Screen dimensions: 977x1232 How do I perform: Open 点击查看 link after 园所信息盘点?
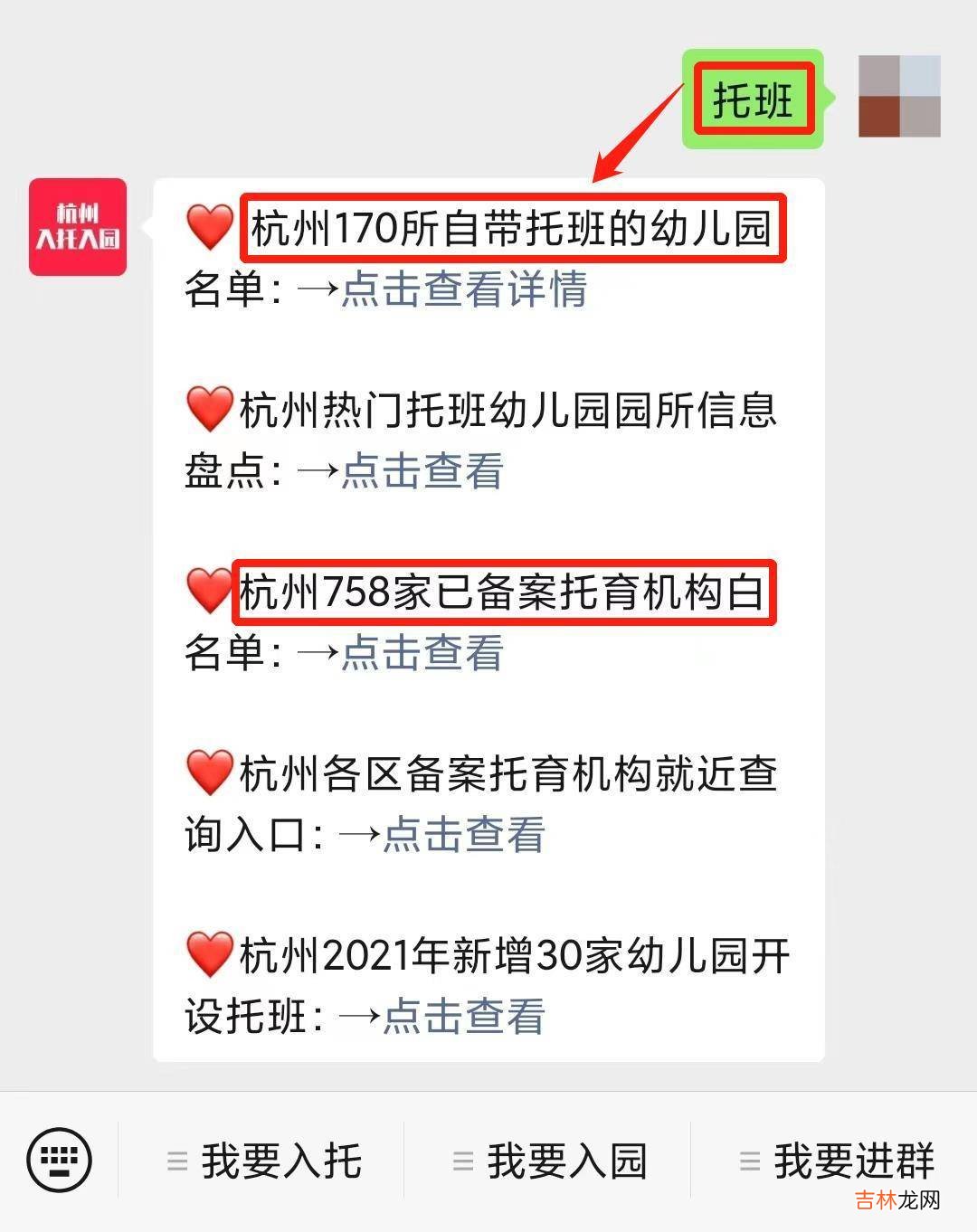tap(422, 471)
